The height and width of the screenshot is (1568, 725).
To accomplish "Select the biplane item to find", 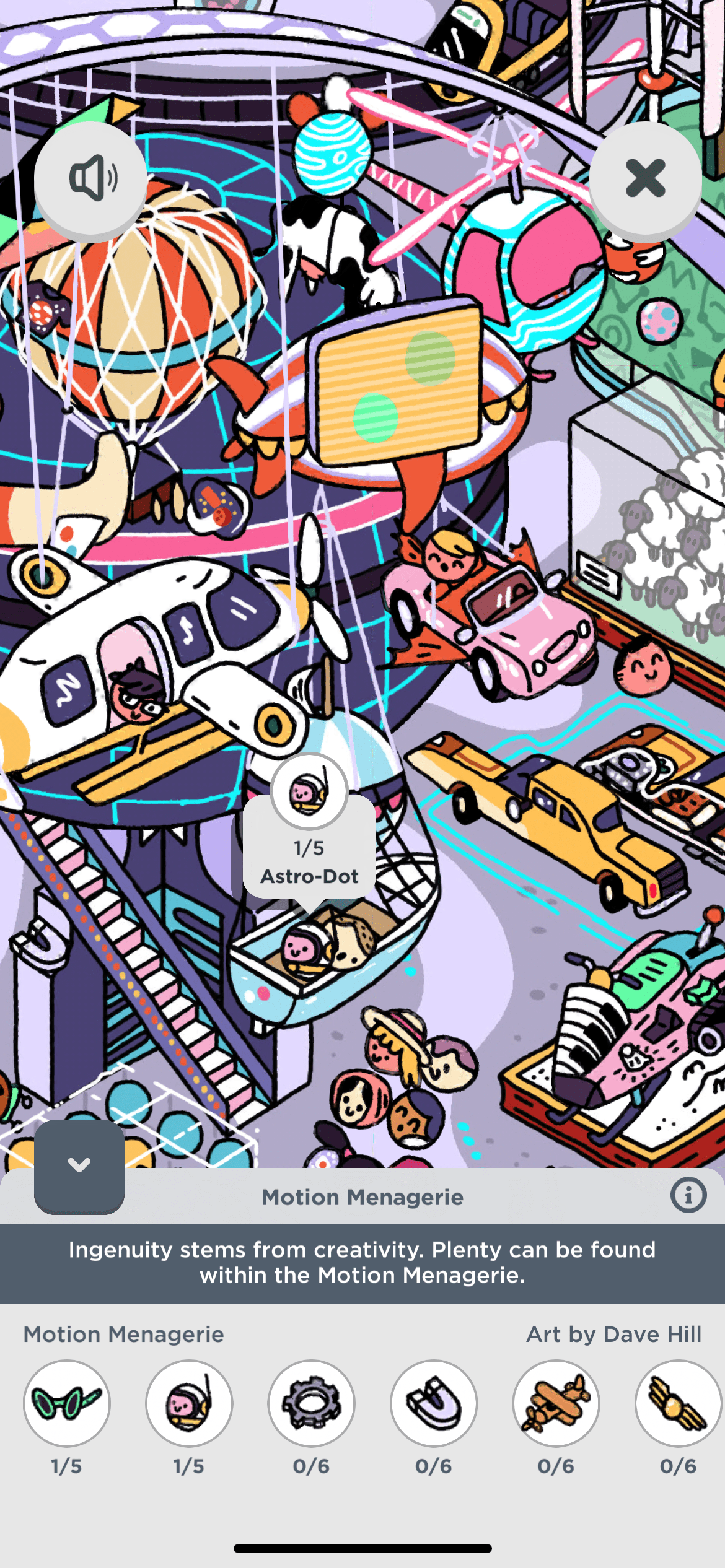I will pos(556,1403).
